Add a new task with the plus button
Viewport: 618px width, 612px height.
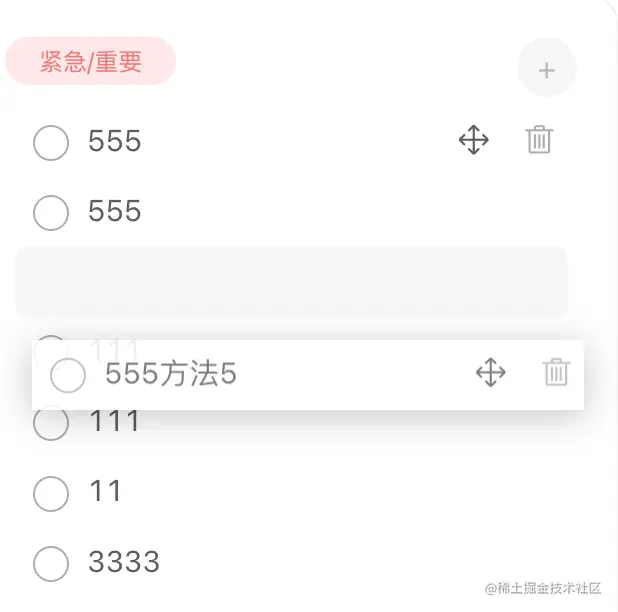click(546, 70)
